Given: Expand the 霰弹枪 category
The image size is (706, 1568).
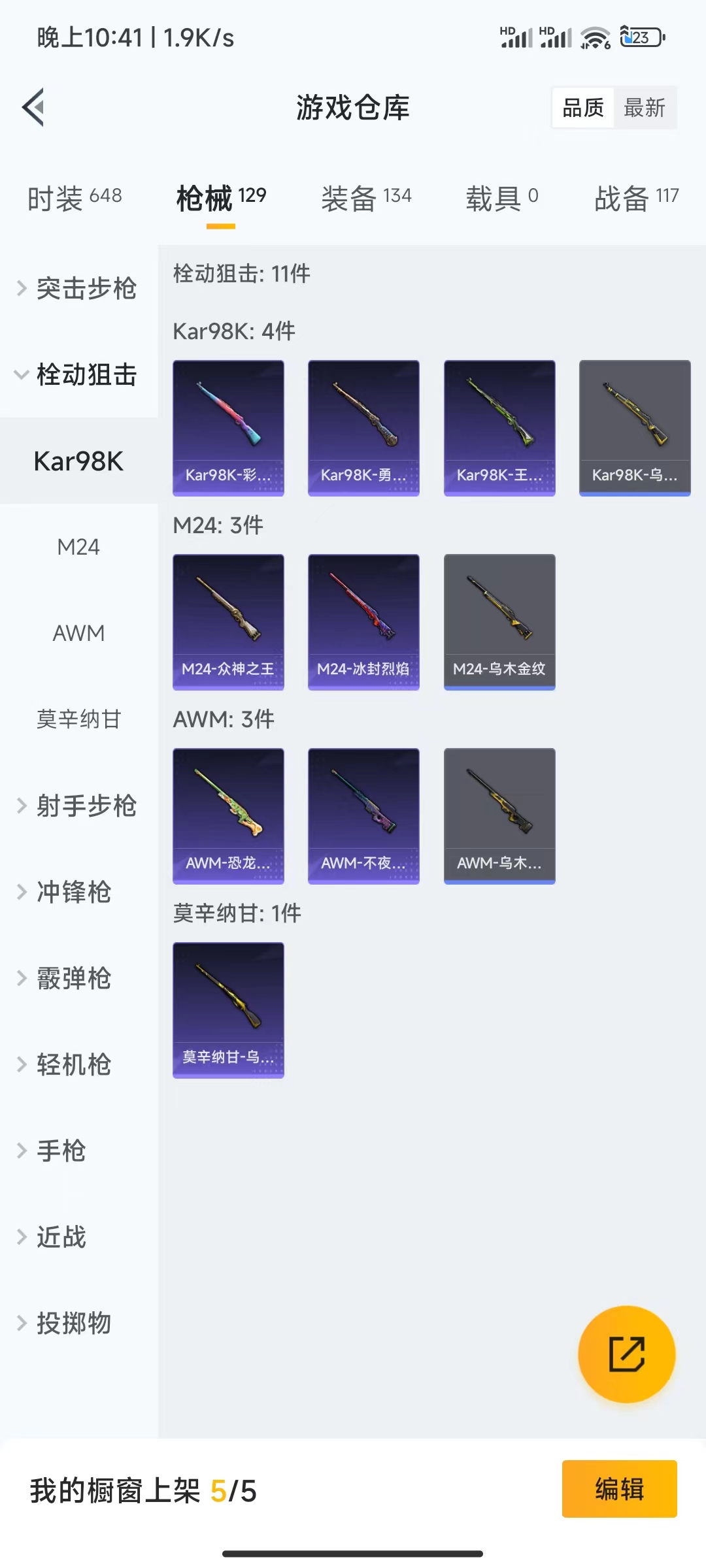Looking at the screenshot, I should 73,978.
